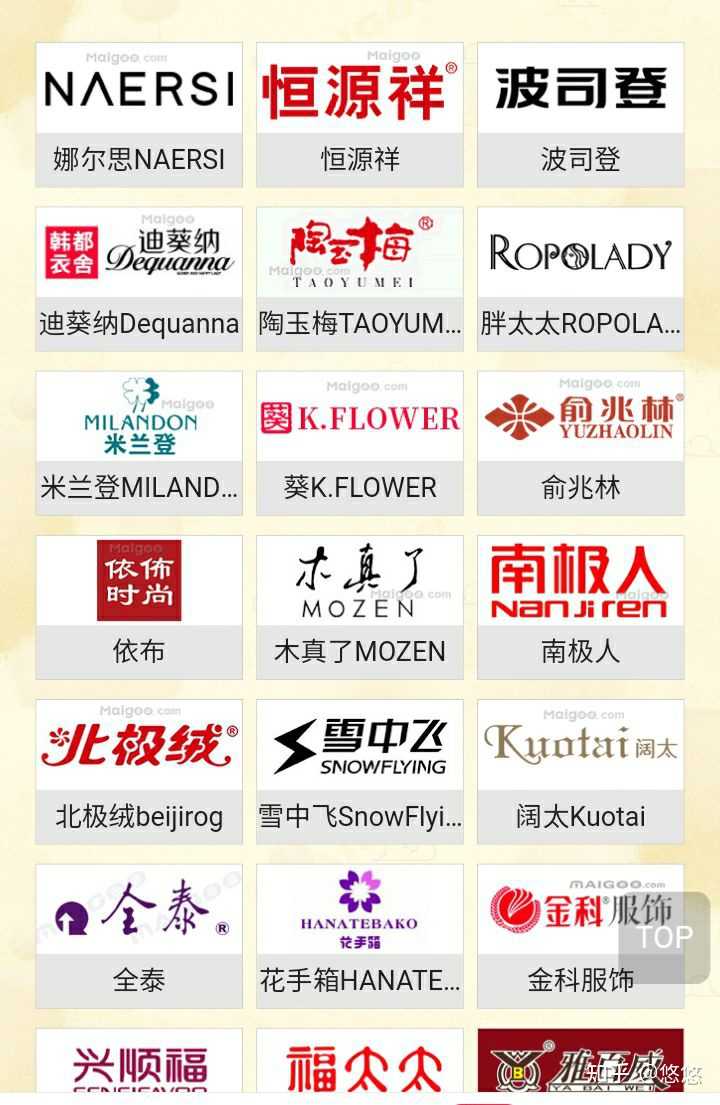Select the 南极人 Nanjiren logo
Screen dimensions: 720x1105
(x=580, y=580)
